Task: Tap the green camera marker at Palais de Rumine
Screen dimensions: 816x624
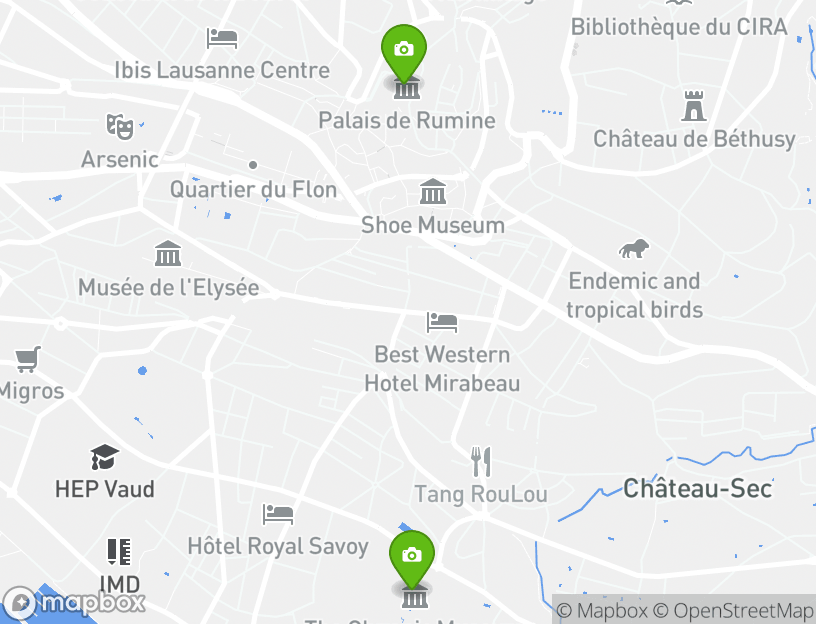Action: coord(404,50)
